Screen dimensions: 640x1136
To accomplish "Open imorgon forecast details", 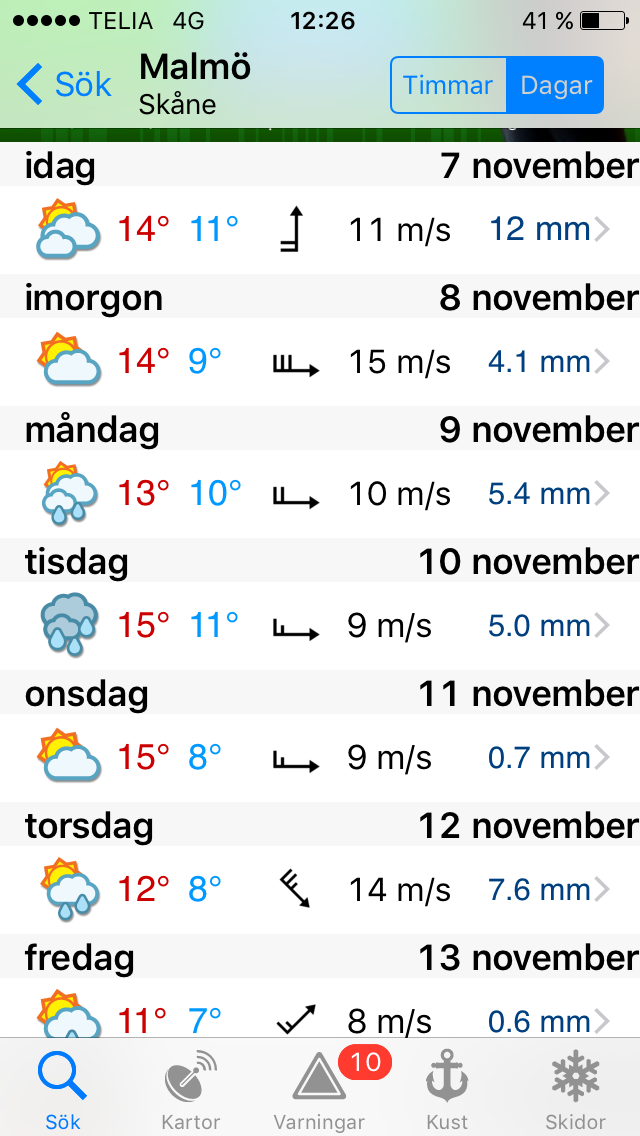I will [x=320, y=362].
